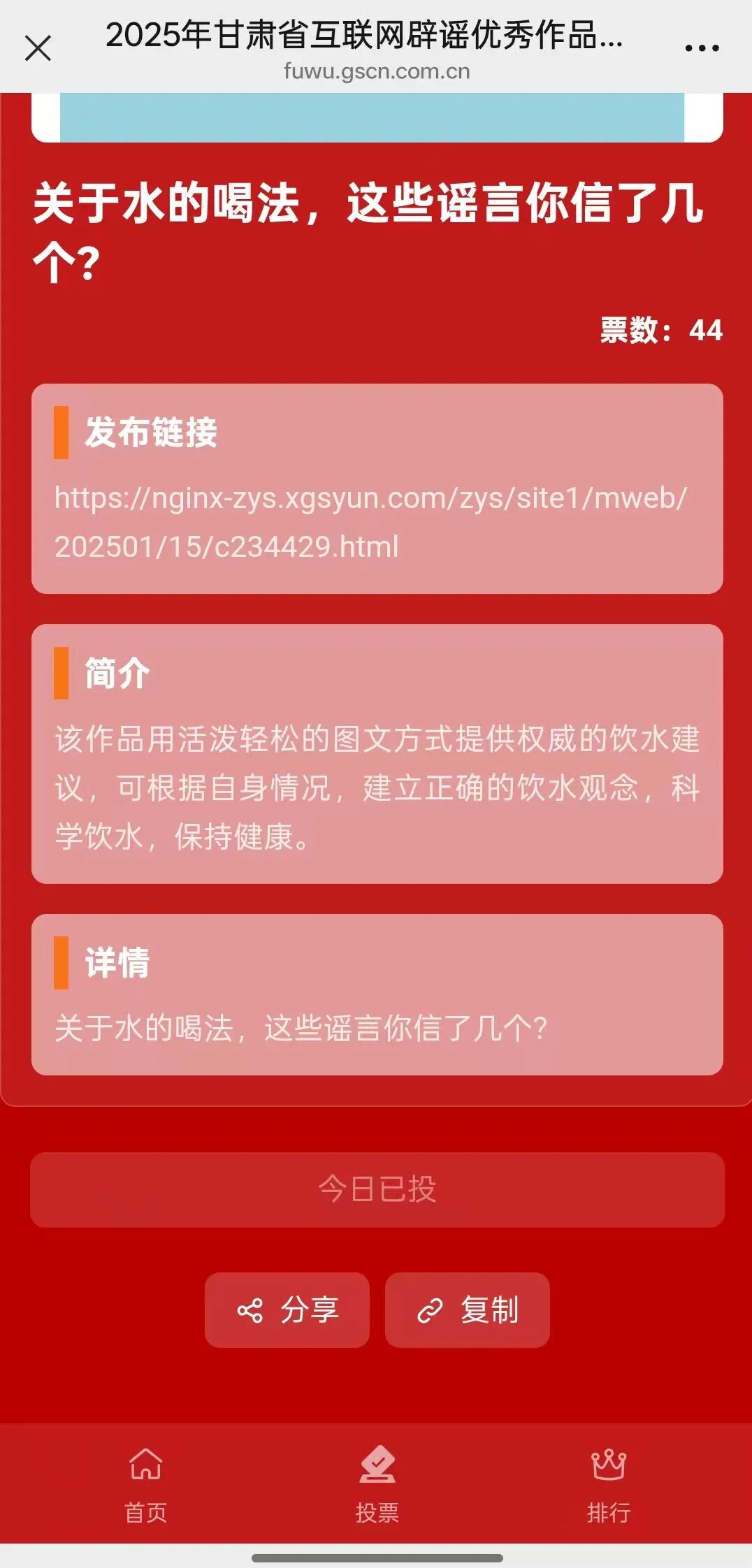The width and height of the screenshot is (752, 1568).
Task: Switch to the 投票 tab
Action: pyautogui.click(x=377, y=1483)
